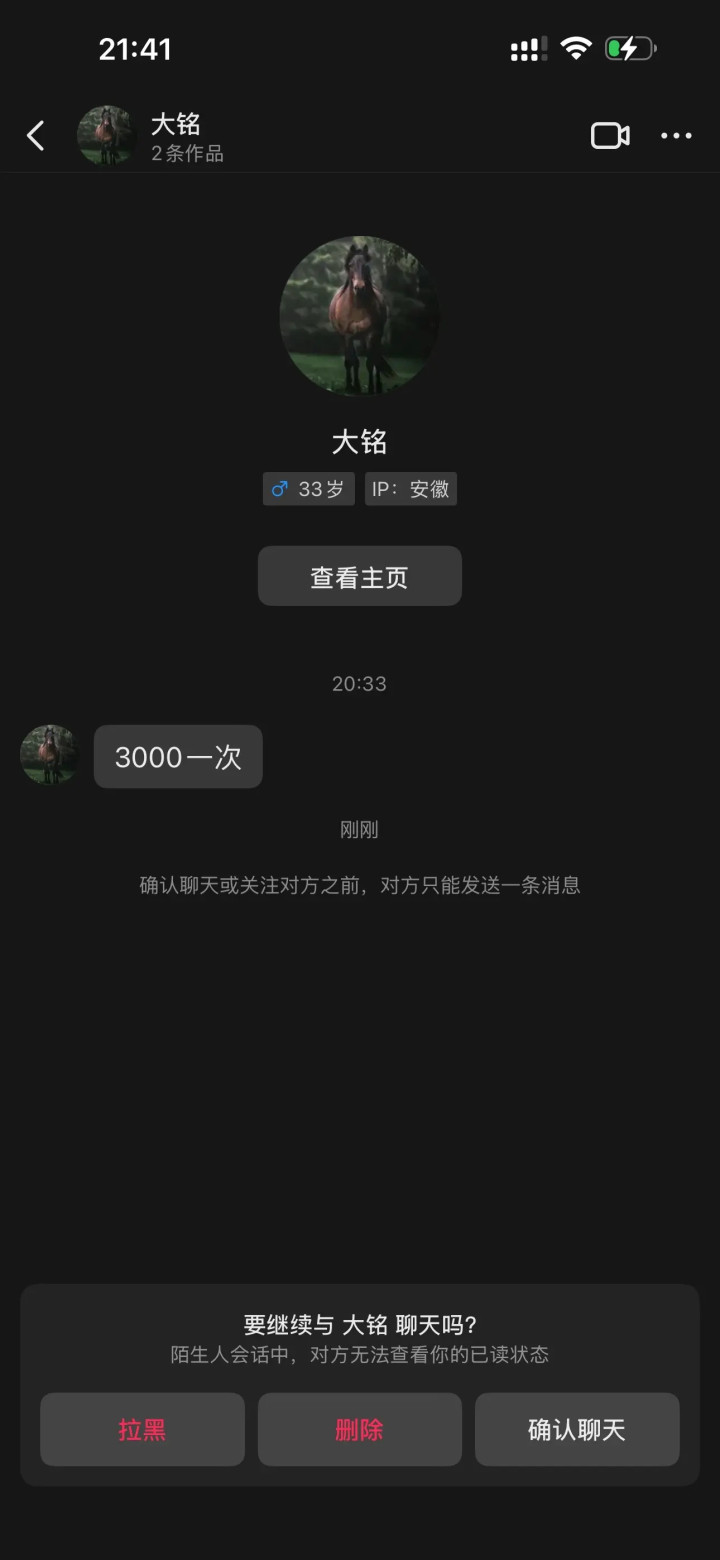
Task: Open 大铭's profile from header avatar
Action: 106,135
